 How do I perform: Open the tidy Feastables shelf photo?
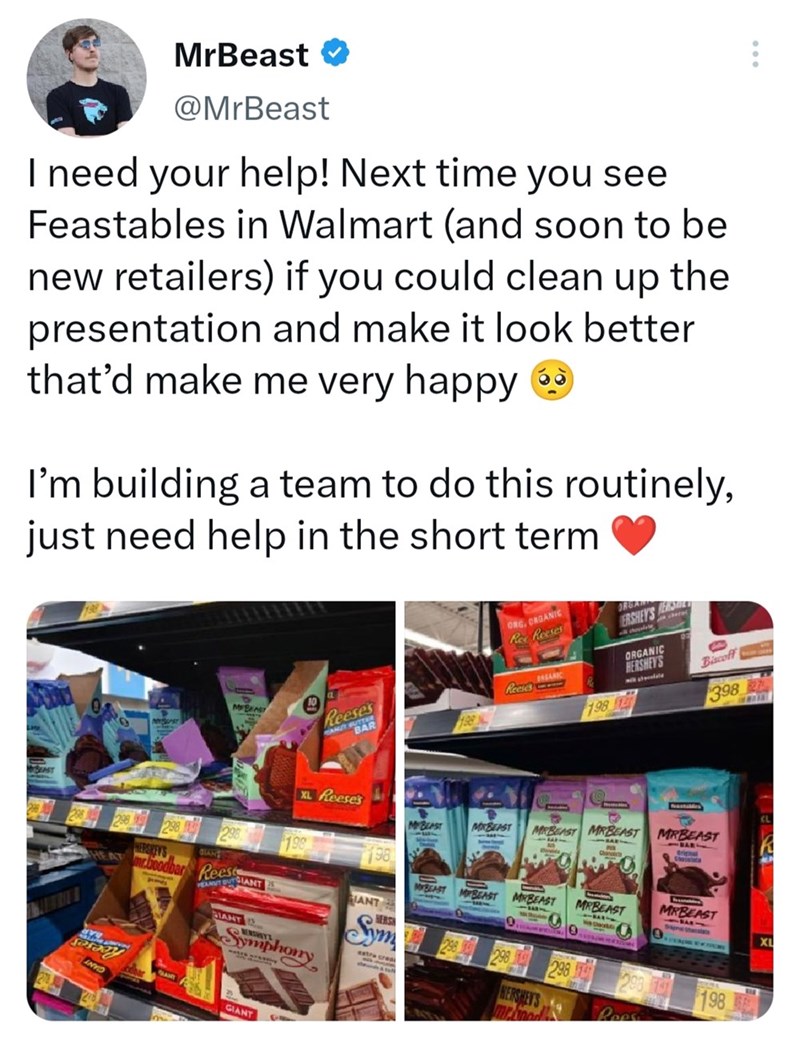click(x=588, y=810)
